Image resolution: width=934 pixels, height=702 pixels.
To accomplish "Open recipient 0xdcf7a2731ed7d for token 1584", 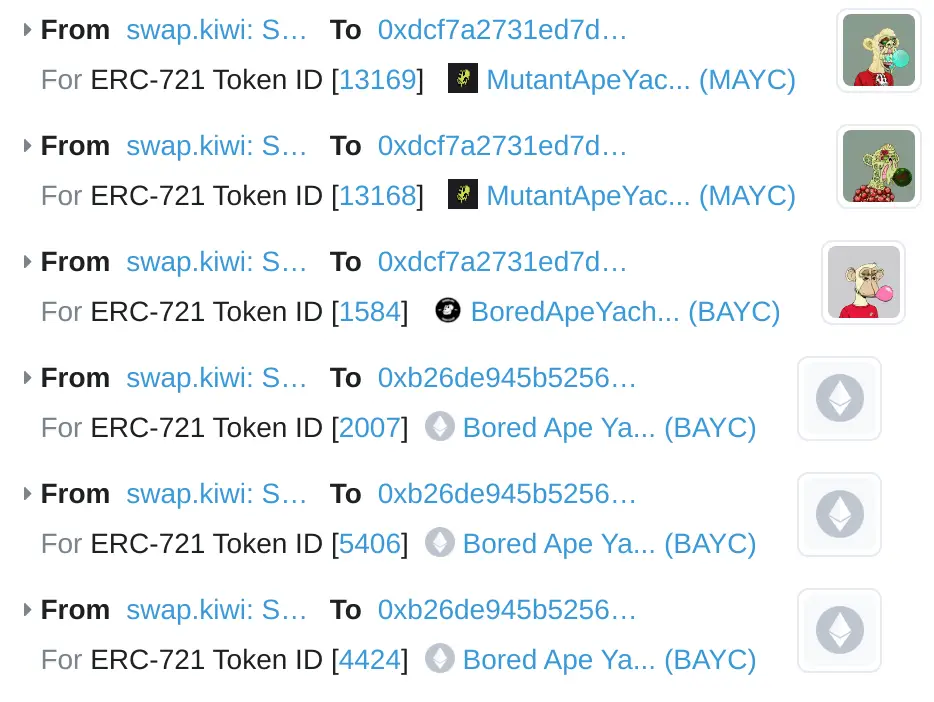I will click(501, 262).
